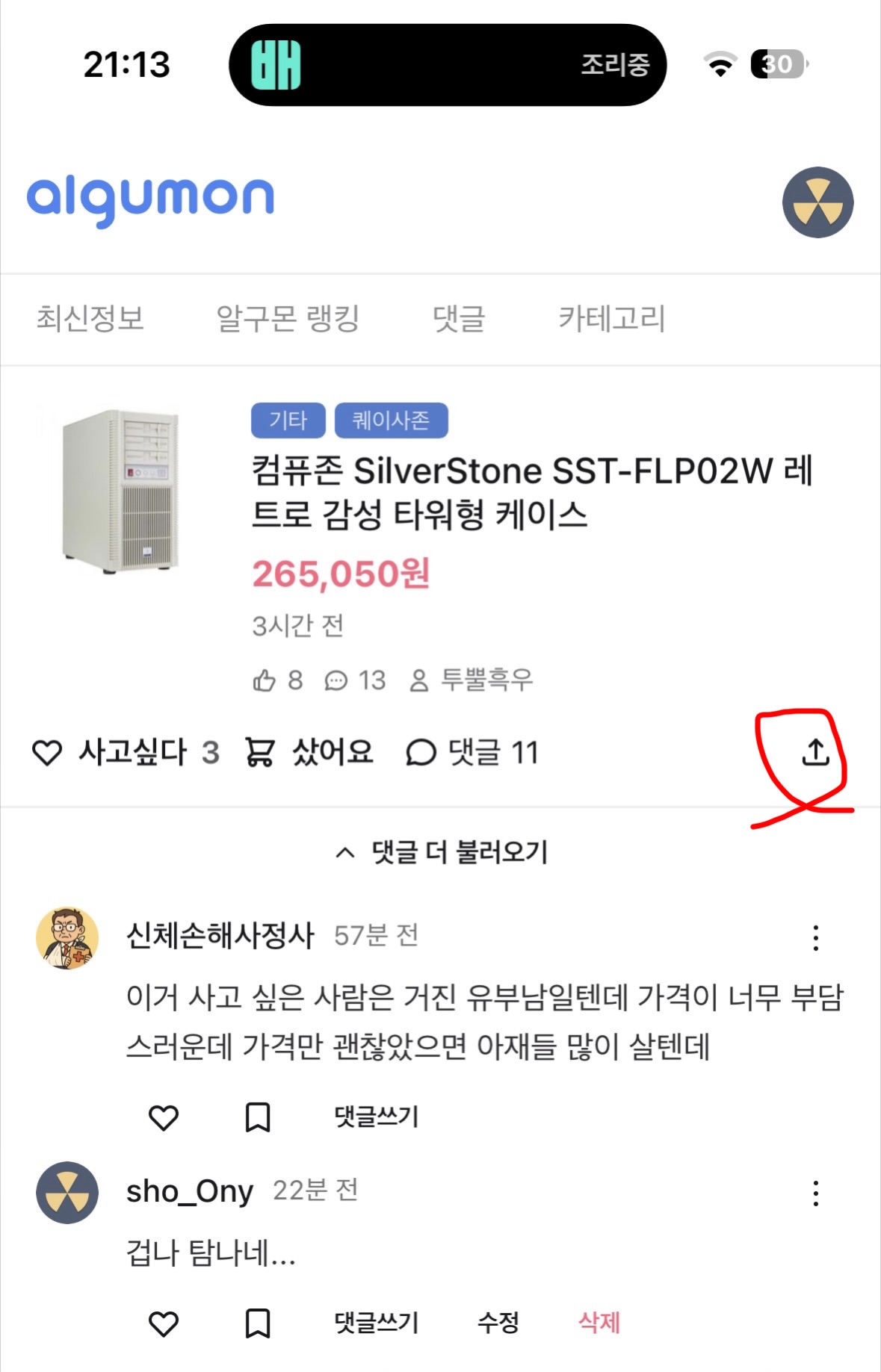881x1372 pixels.
Task: Like 신체손해사정사's comment
Action: tap(164, 1117)
